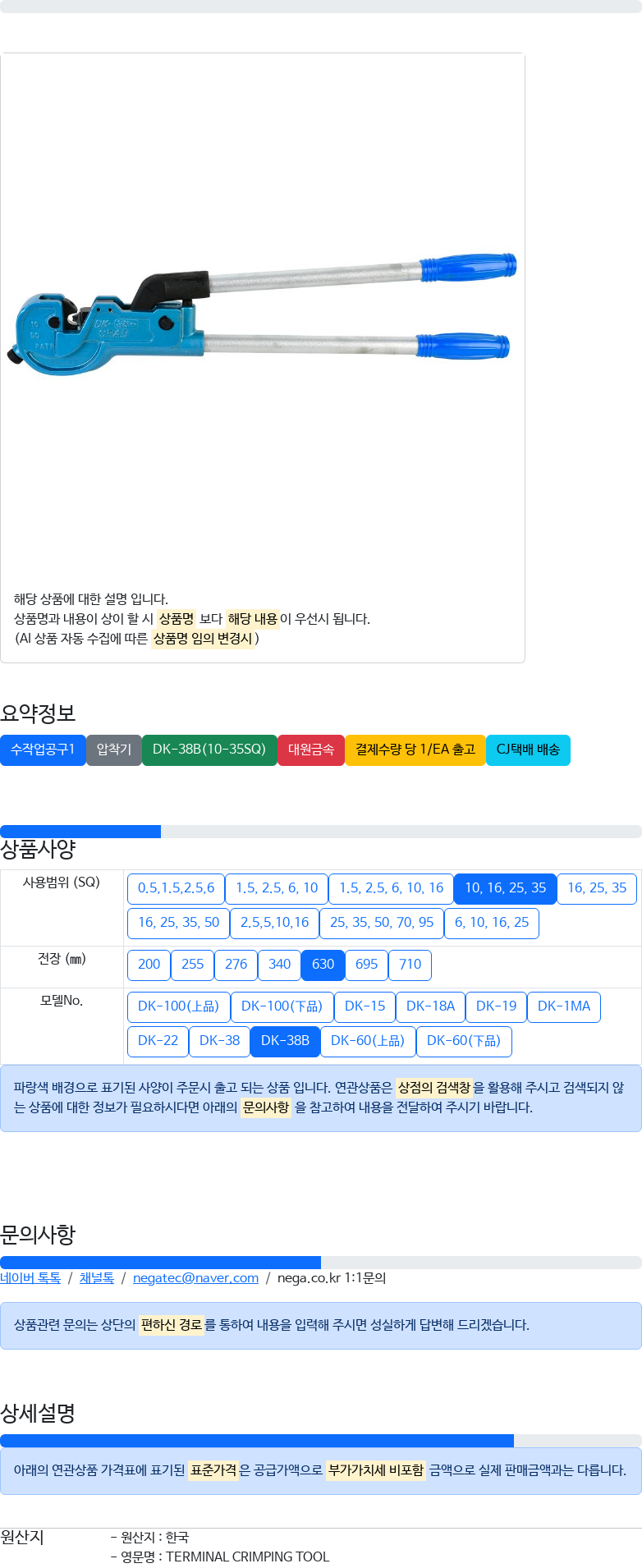Viewport: 642px width, 1568px height.
Task: Choose the 0.5,1.5,2.5,6 usage range
Action: coord(176,888)
